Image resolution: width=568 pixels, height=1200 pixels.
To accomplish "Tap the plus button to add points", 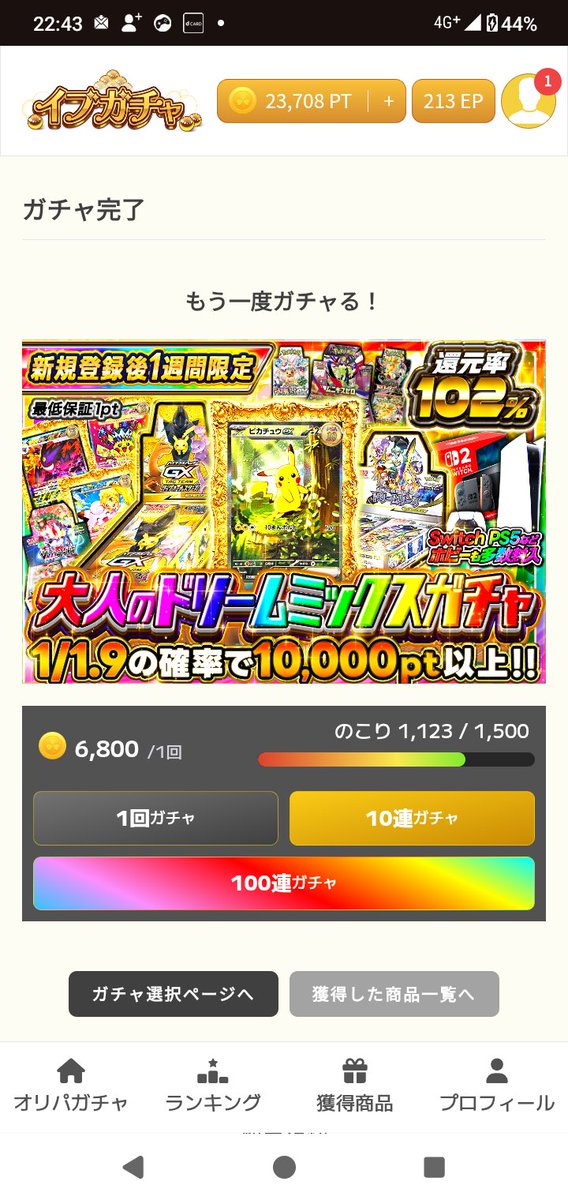I will (x=388, y=101).
